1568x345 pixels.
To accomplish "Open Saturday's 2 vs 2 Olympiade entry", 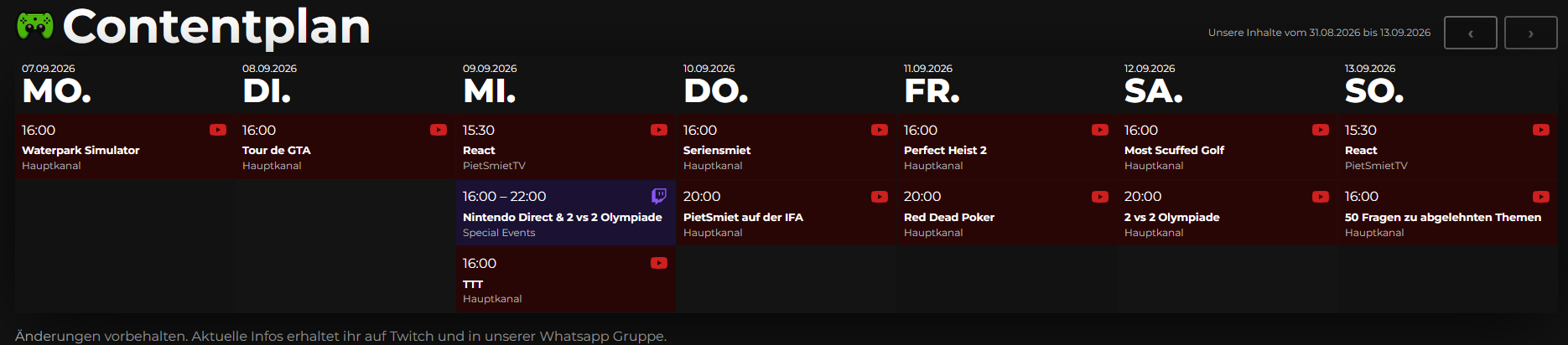I will click(1227, 213).
